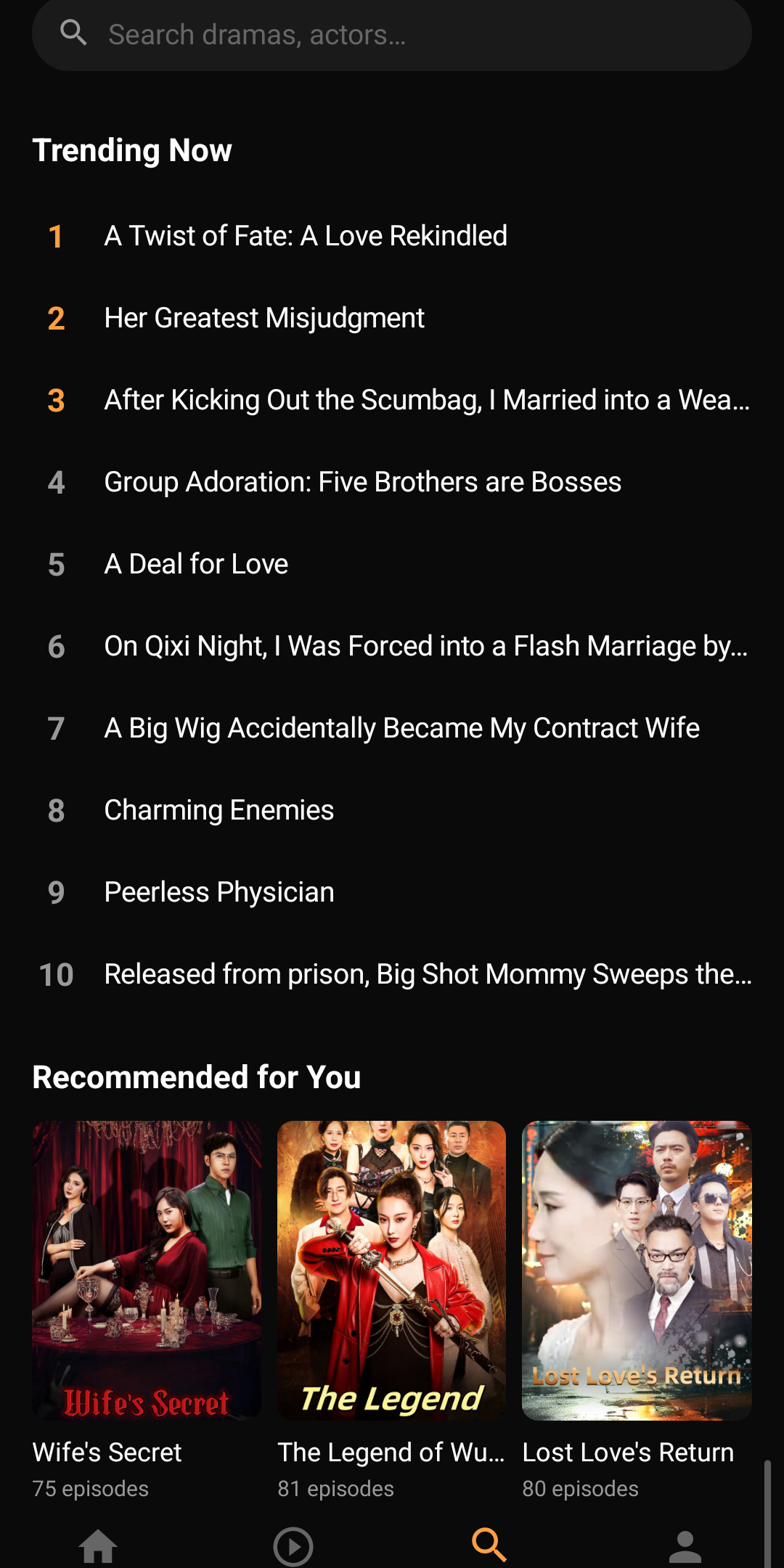Open the On Qixi Night trending drama
The height and width of the screenshot is (1568, 784).
pyautogui.click(x=425, y=646)
